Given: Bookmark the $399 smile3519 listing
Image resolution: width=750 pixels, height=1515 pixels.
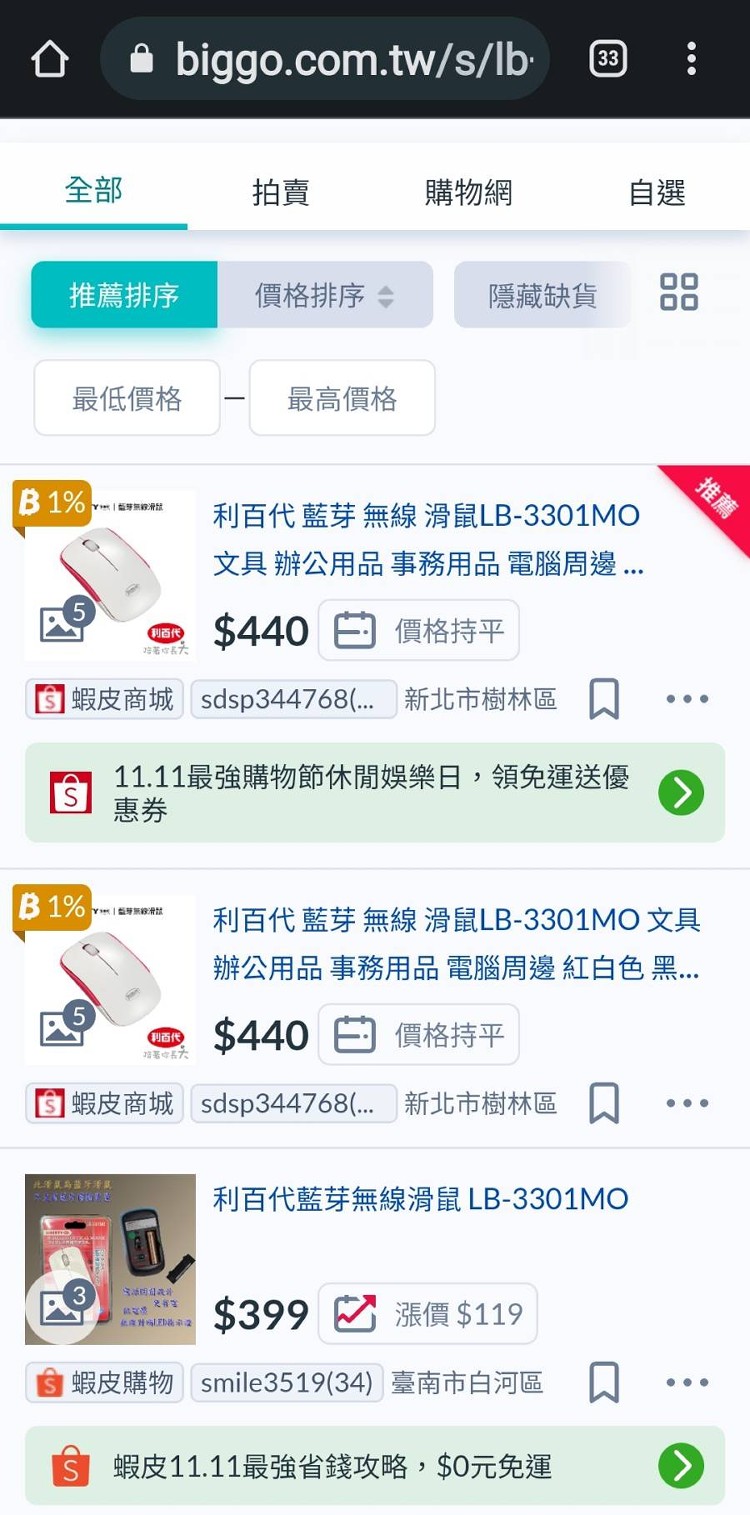Looking at the screenshot, I should click(x=604, y=1383).
